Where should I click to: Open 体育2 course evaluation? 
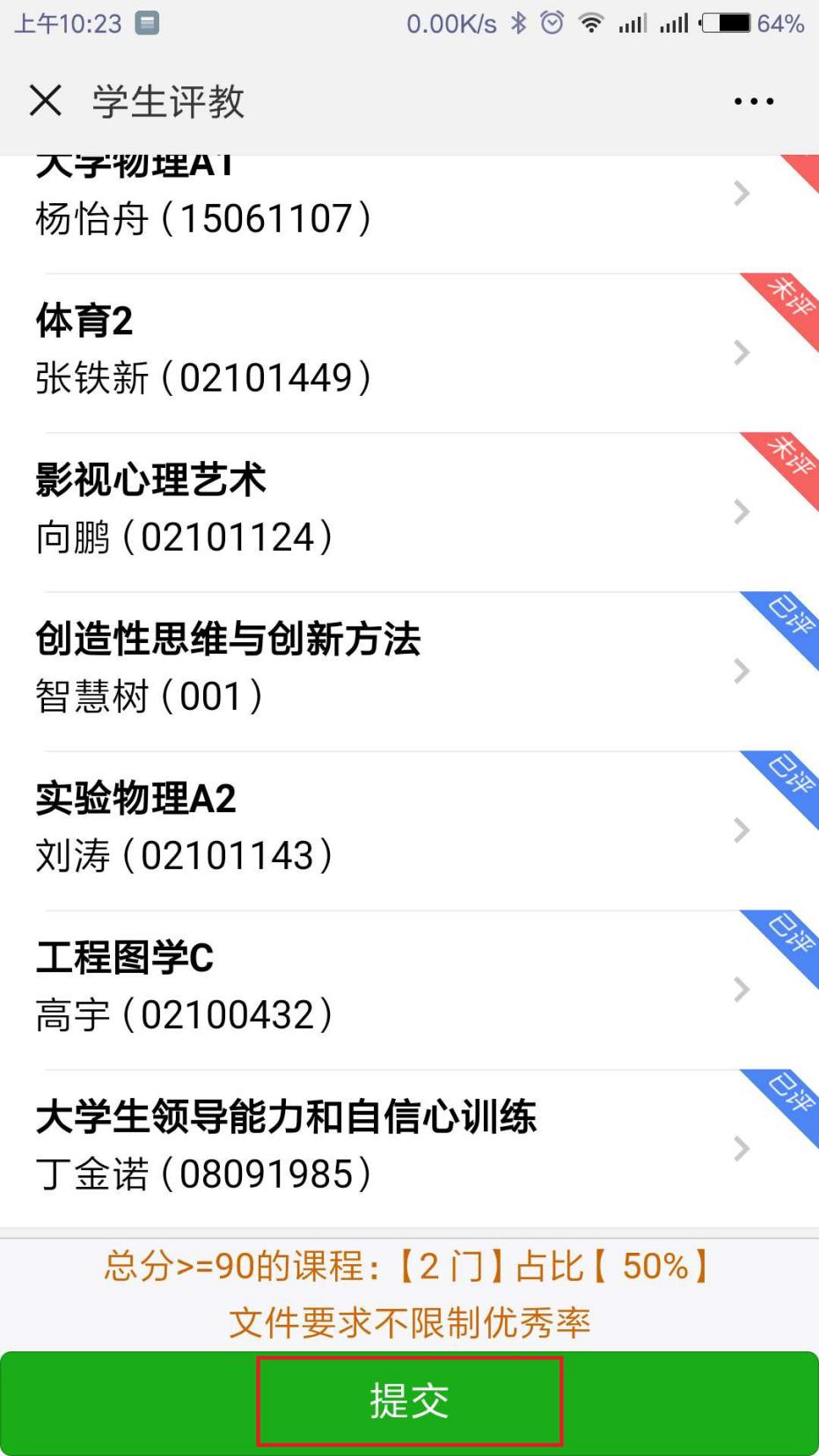click(x=387, y=352)
